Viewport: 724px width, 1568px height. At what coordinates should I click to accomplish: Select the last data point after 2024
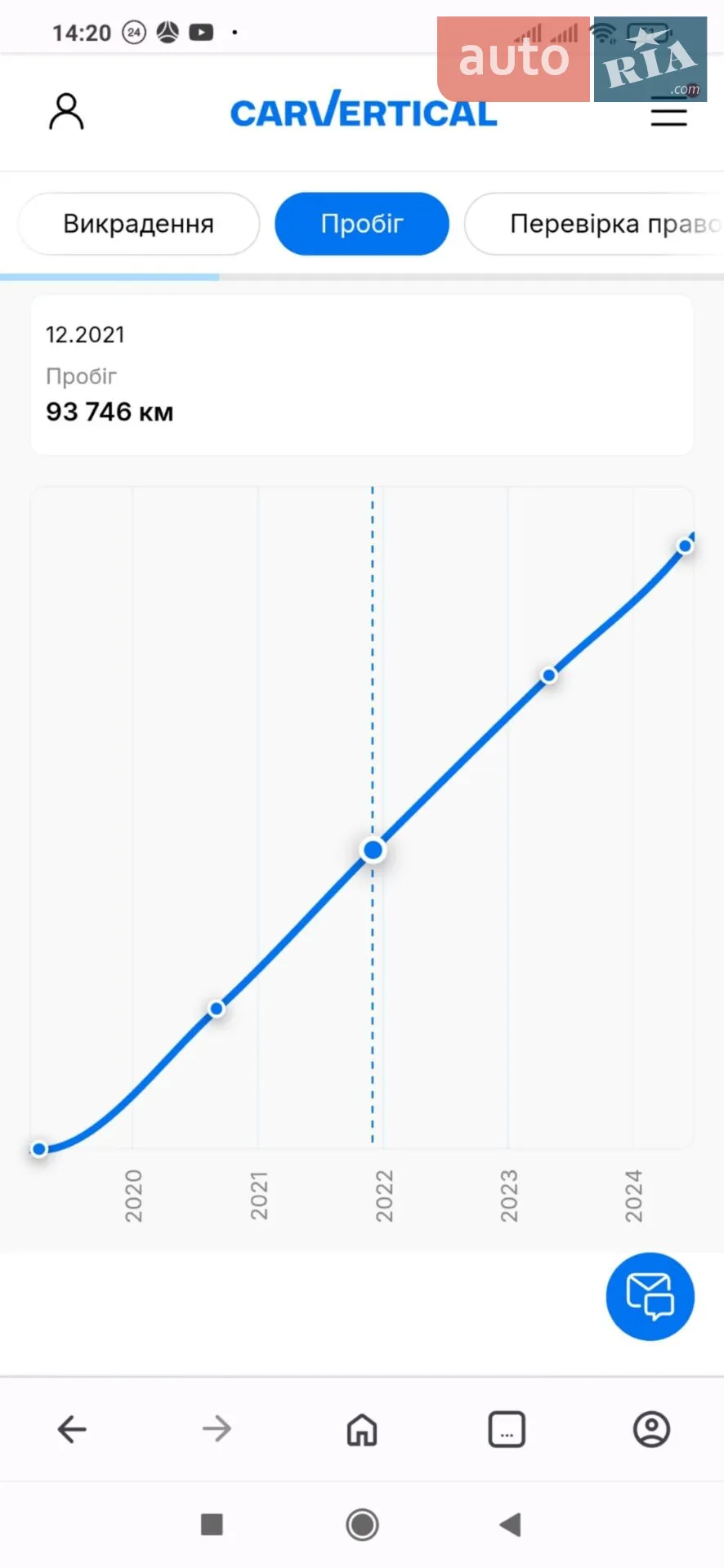685,546
